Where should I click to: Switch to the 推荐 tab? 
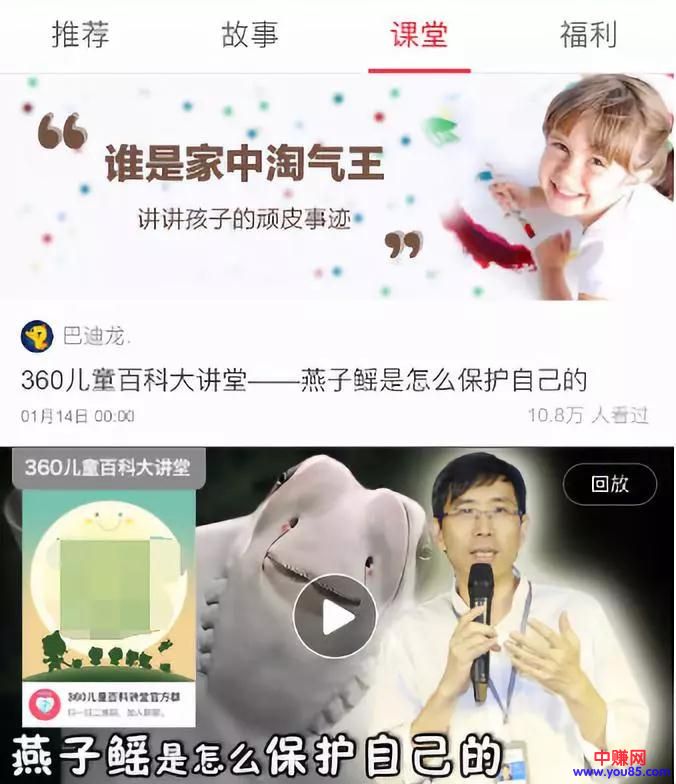pos(79,36)
